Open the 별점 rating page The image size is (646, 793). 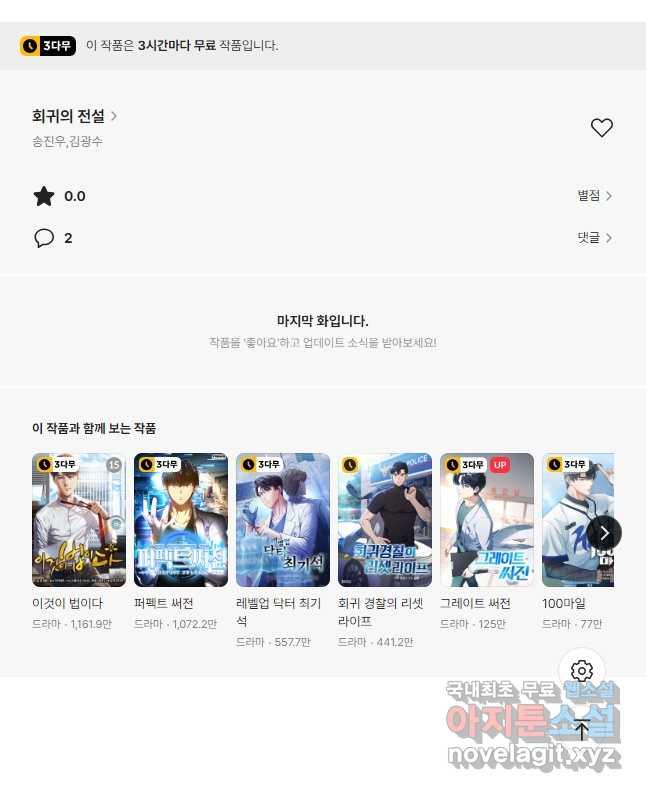[594, 196]
